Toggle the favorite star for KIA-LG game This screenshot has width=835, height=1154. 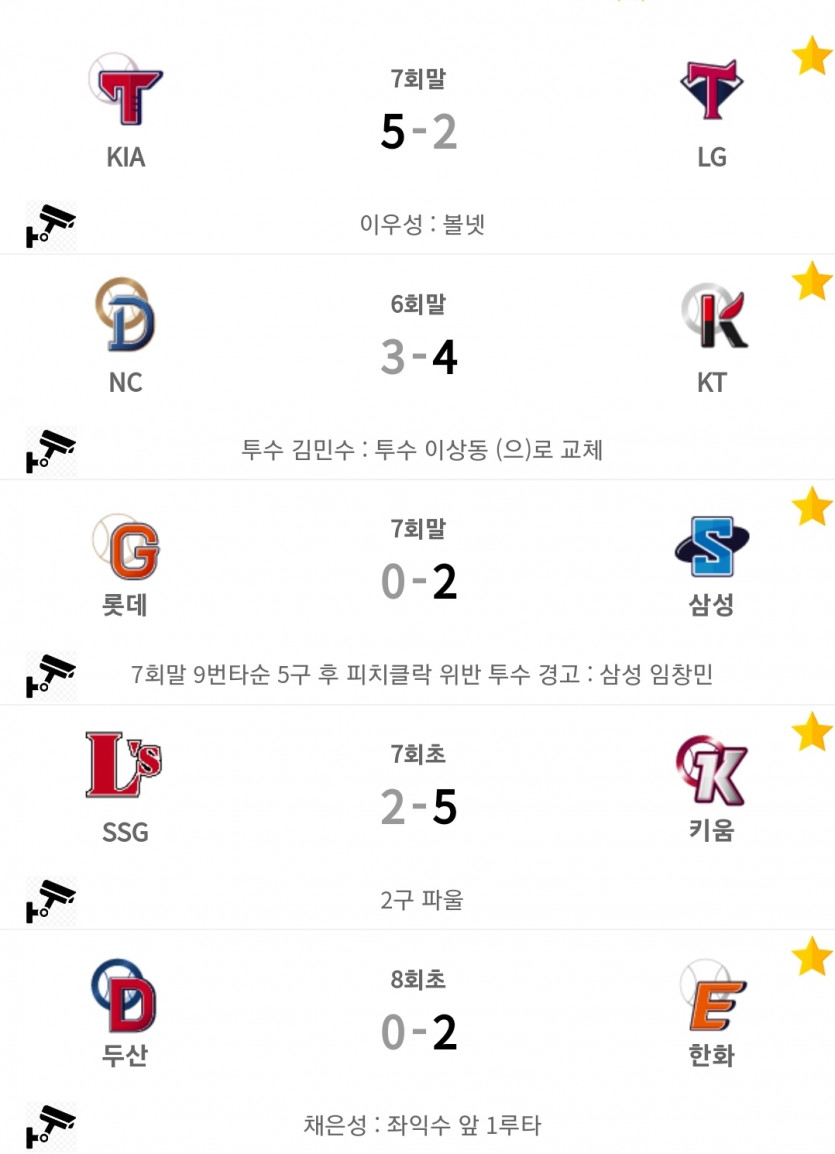coord(812,57)
